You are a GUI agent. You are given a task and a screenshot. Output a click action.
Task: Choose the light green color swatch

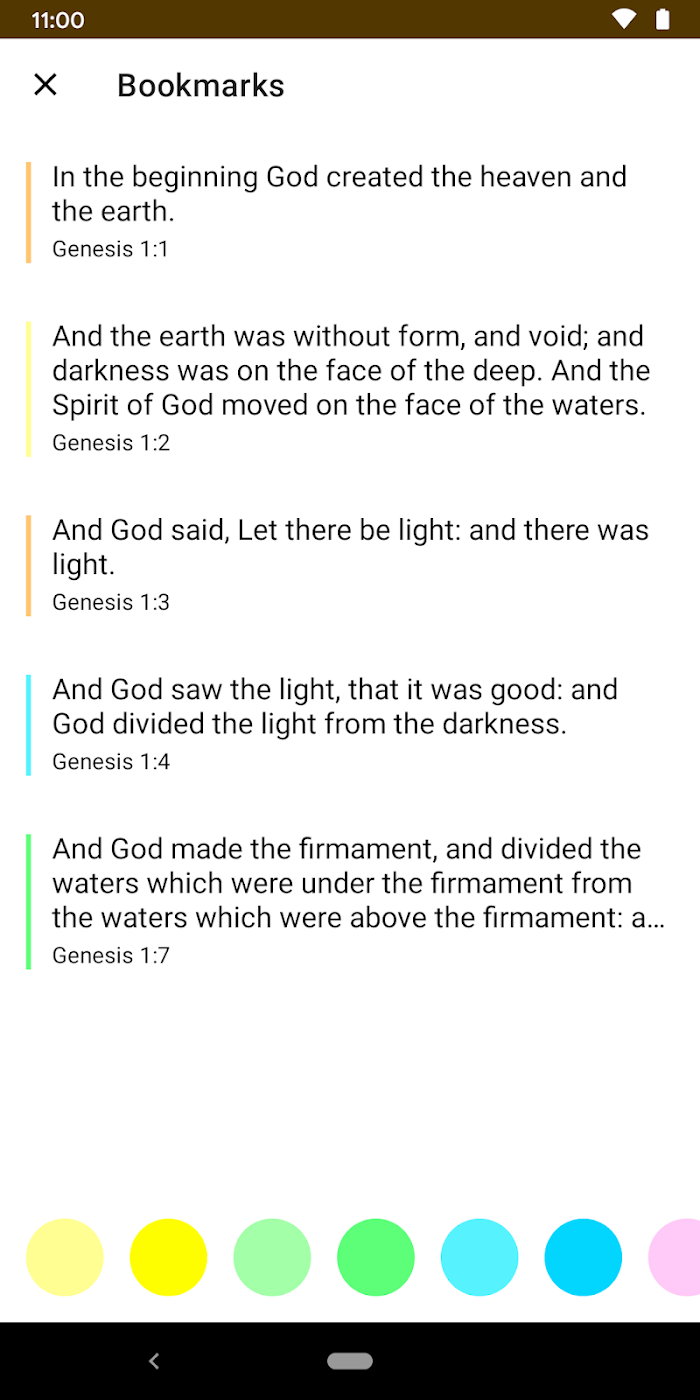[x=272, y=1258]
